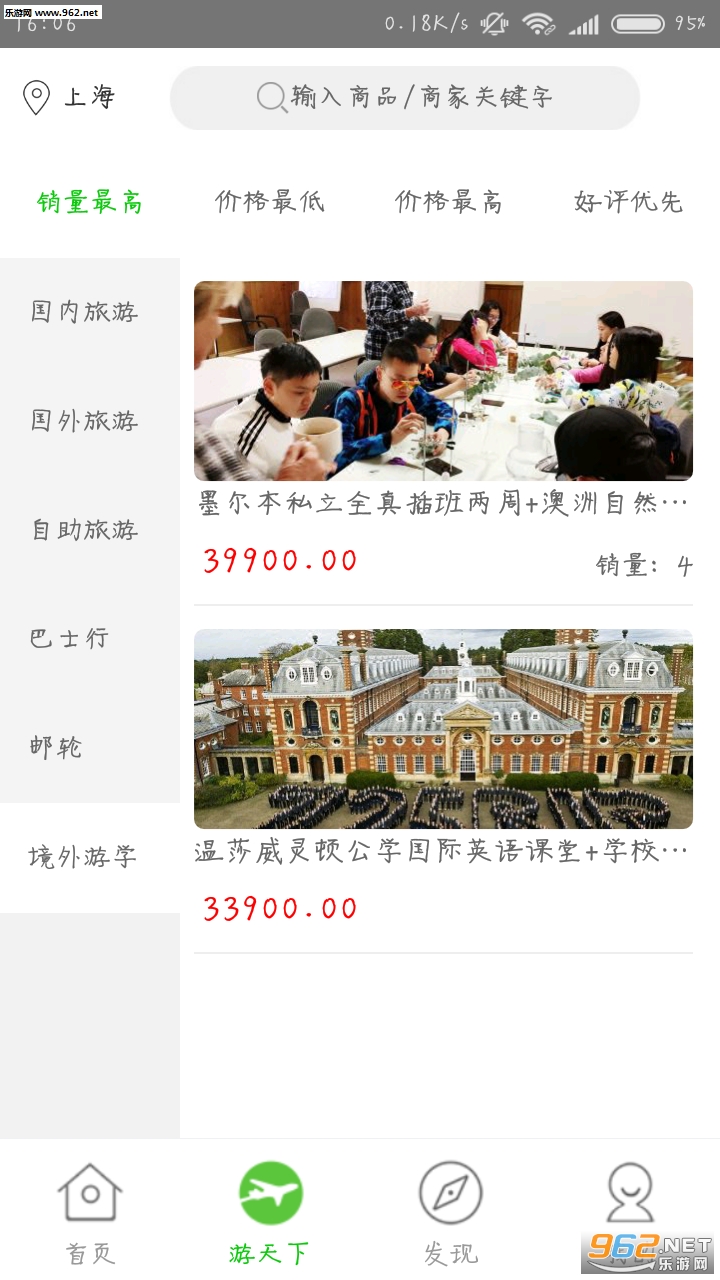This screenshot has height=1280, width=720.
Task: Sort by 价格最低
Action: pos(269,202)
